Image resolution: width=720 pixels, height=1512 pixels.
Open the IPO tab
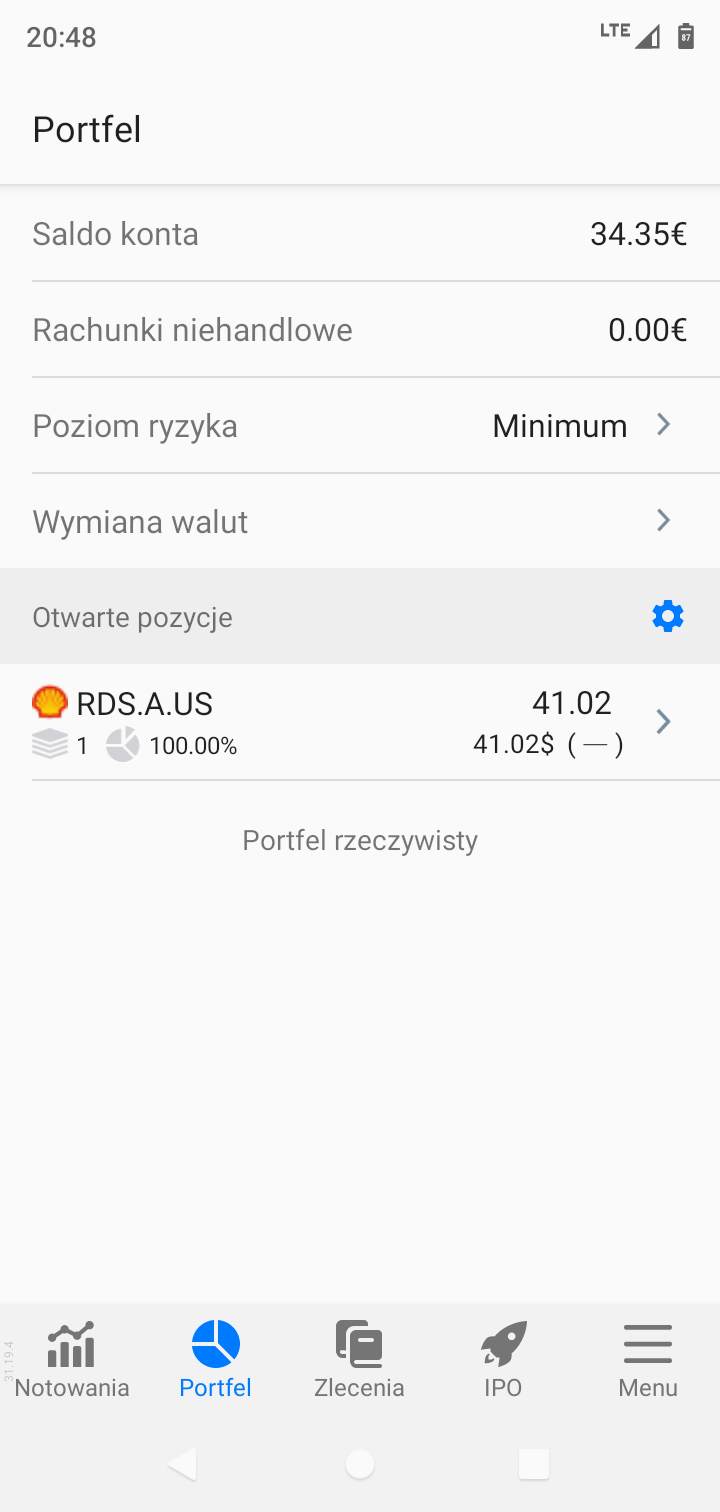click(x=504, y=1359)
